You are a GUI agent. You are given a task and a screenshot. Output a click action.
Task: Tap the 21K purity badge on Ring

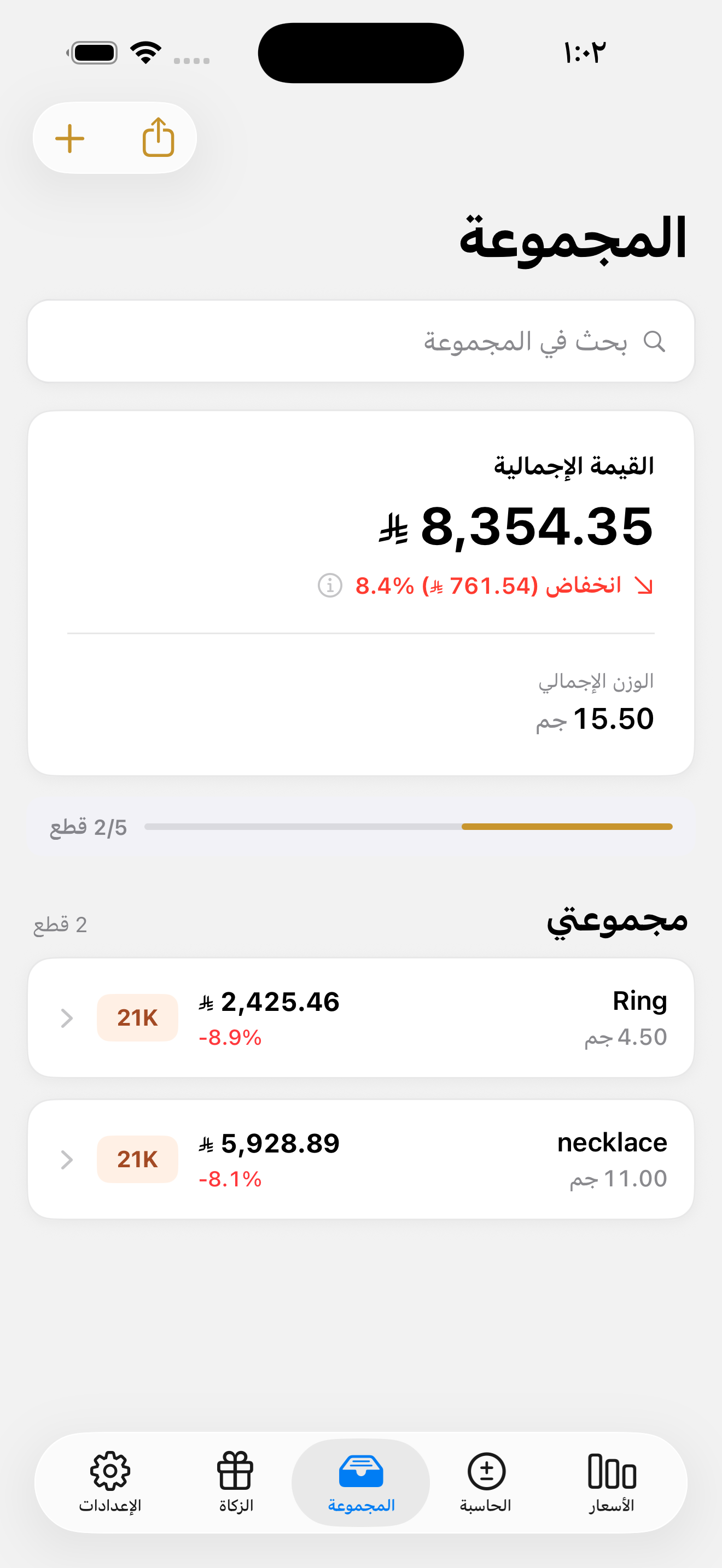(x=137, y=1017)
